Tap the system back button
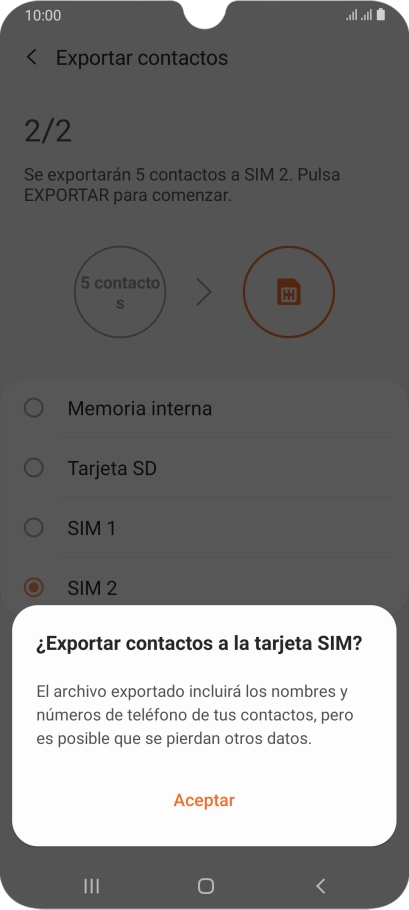409x910 pixels. 320,886
